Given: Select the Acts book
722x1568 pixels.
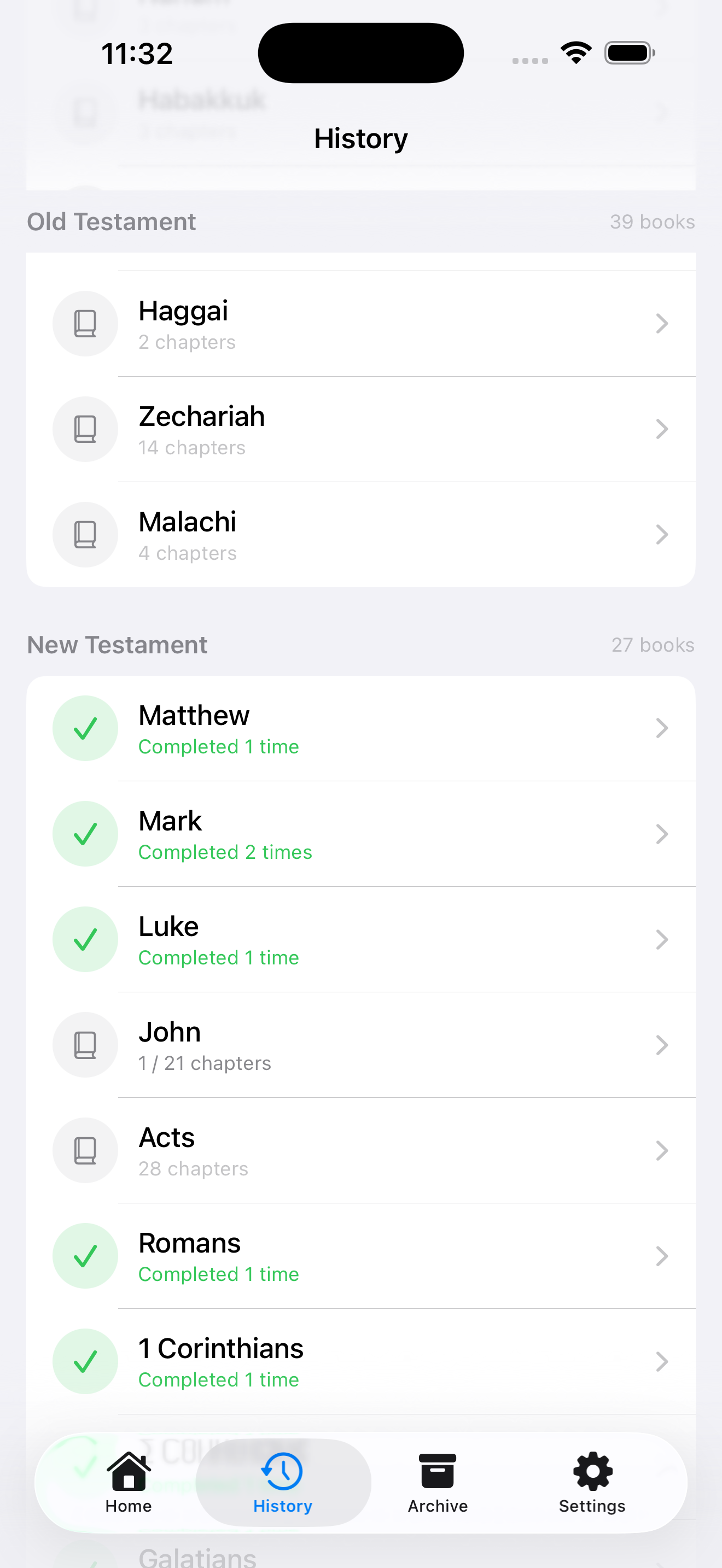Looking at the screenshot, I should (x=360, y=1150).
